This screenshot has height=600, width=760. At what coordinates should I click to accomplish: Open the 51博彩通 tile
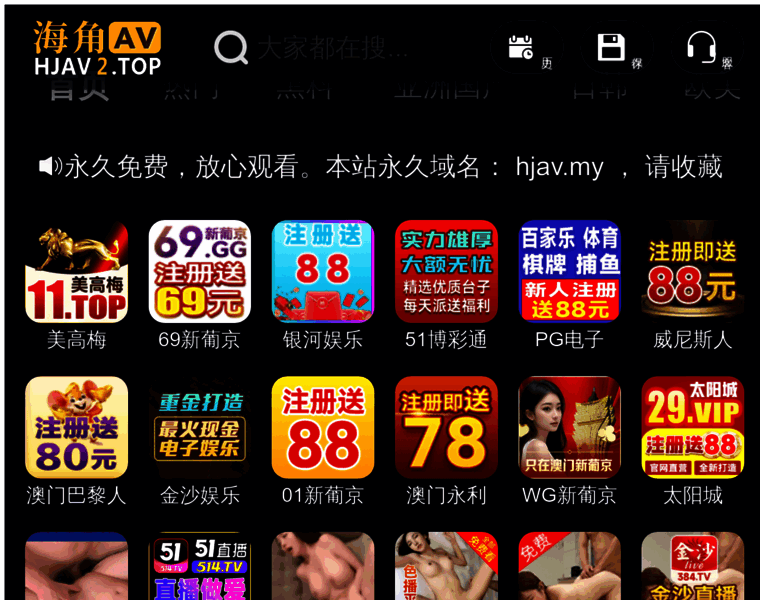pos(446,272)
